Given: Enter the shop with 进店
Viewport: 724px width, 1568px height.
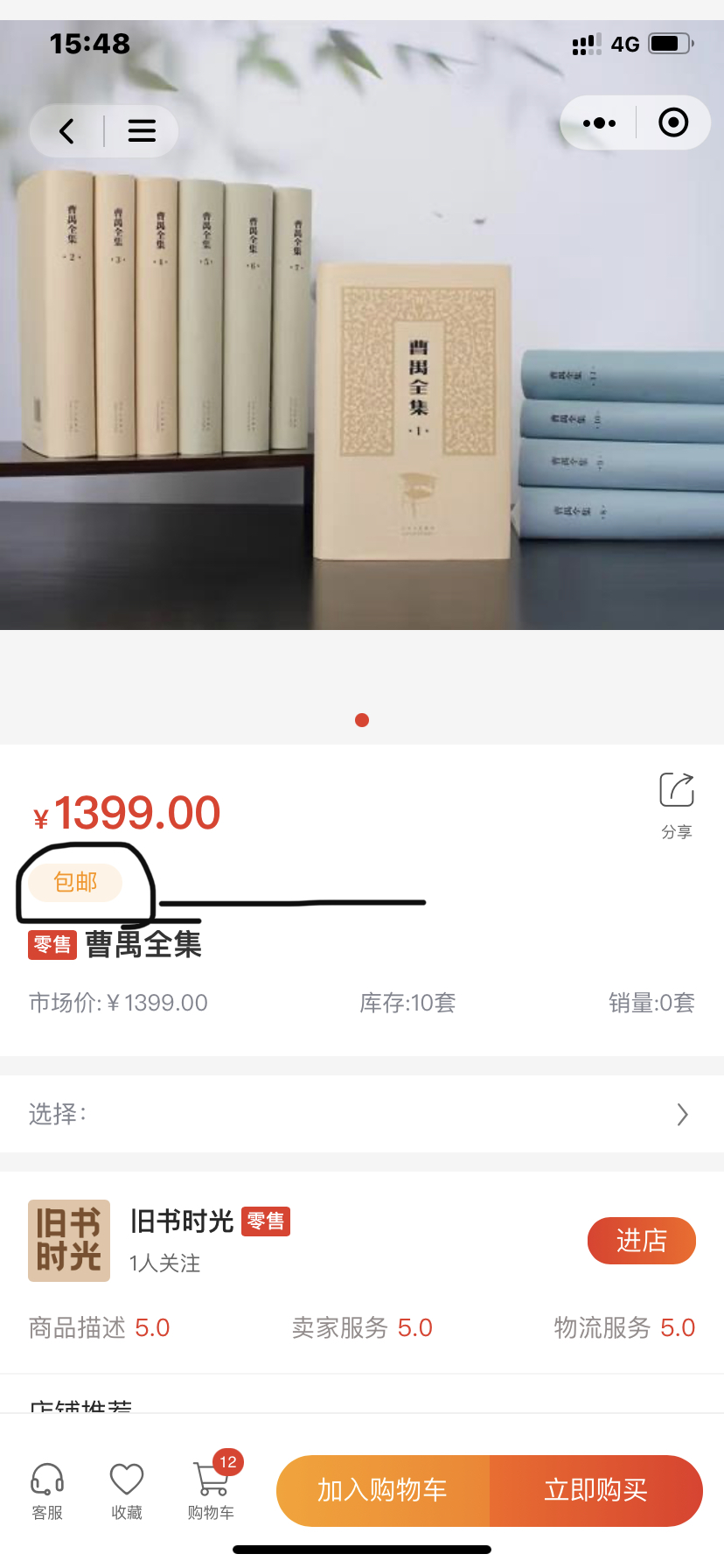Looking at the screenshot, I should 641,1240.
